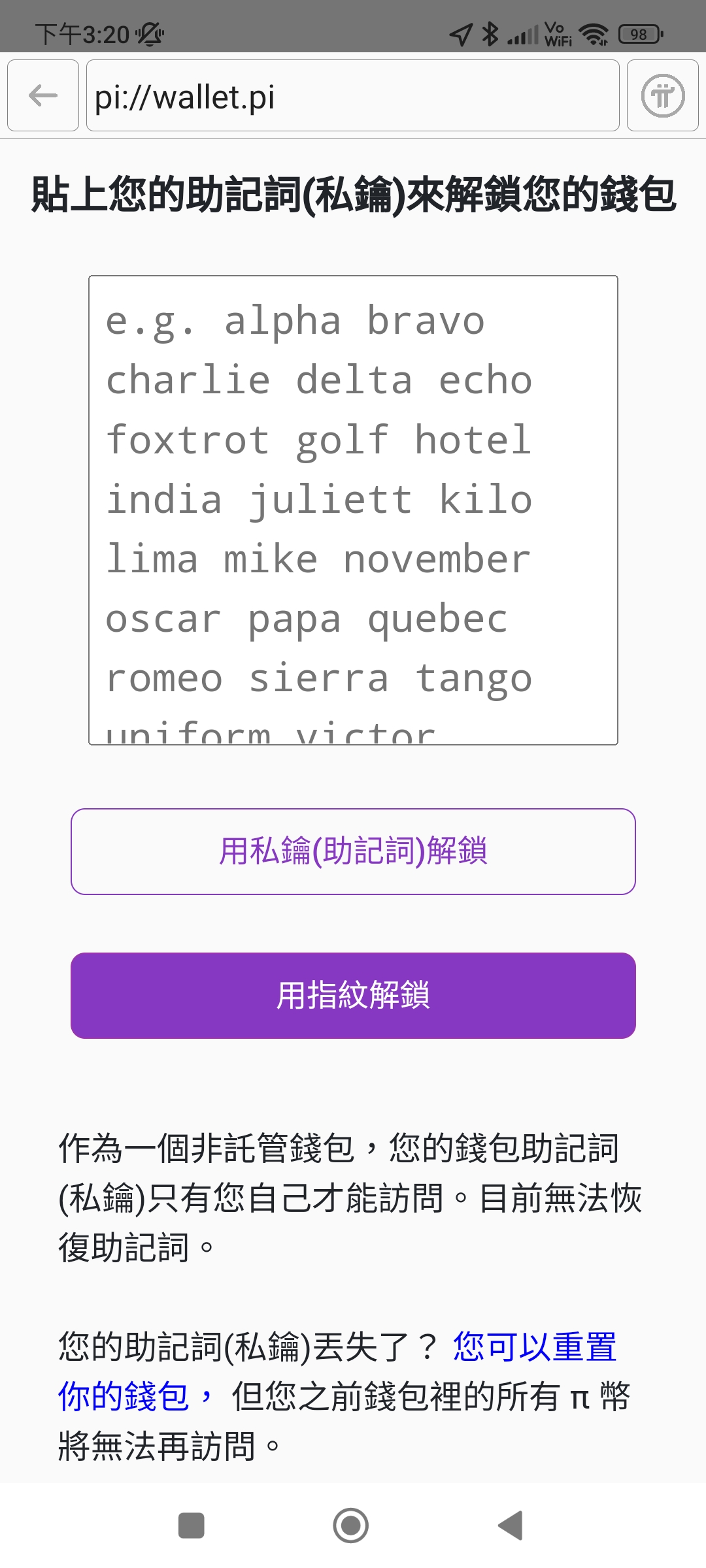This screenshot has height=1568, width=706.
Task: Open recent apps from navigation bar
Action: pos(192,1526)
